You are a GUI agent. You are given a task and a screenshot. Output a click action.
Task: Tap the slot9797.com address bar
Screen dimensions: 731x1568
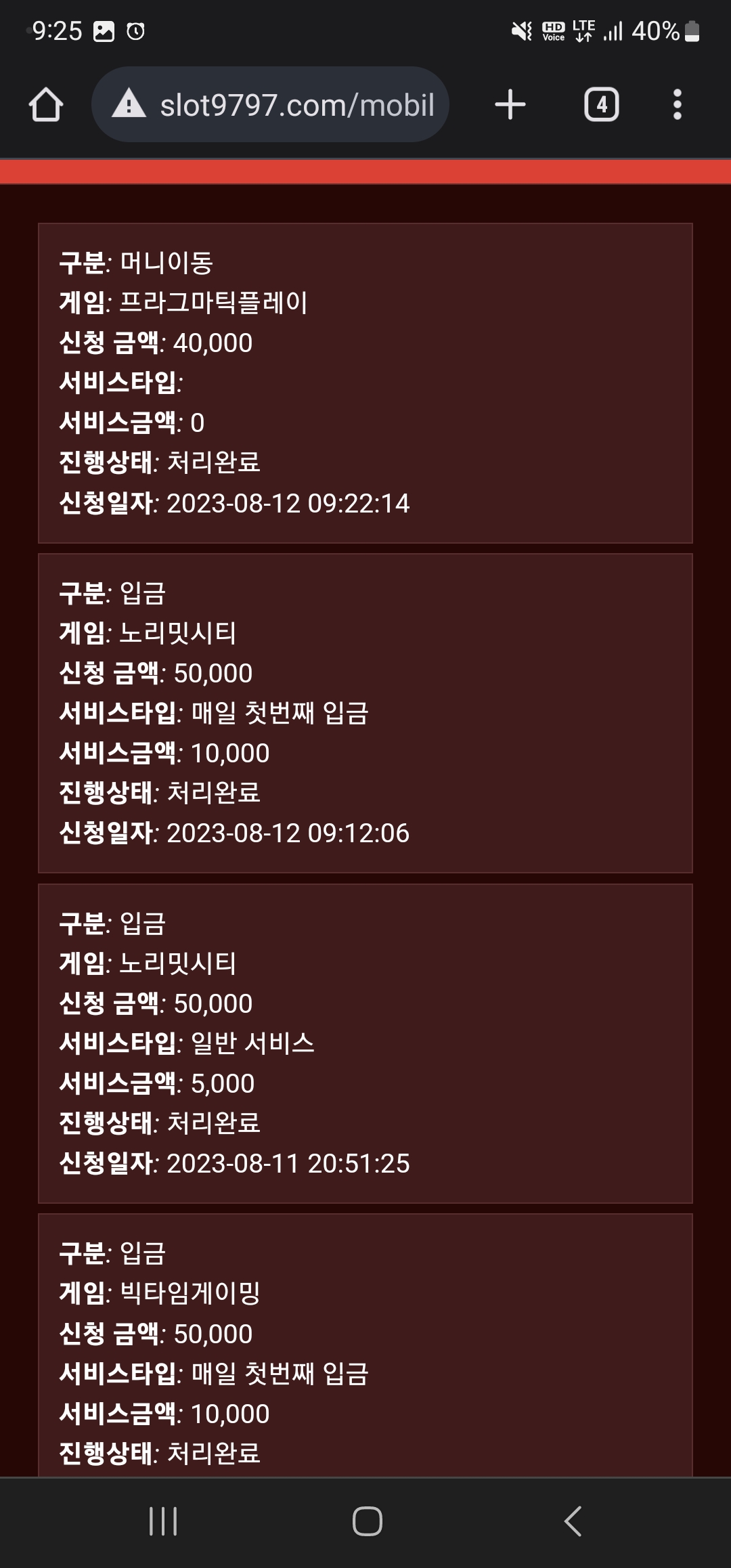point(296,105)
